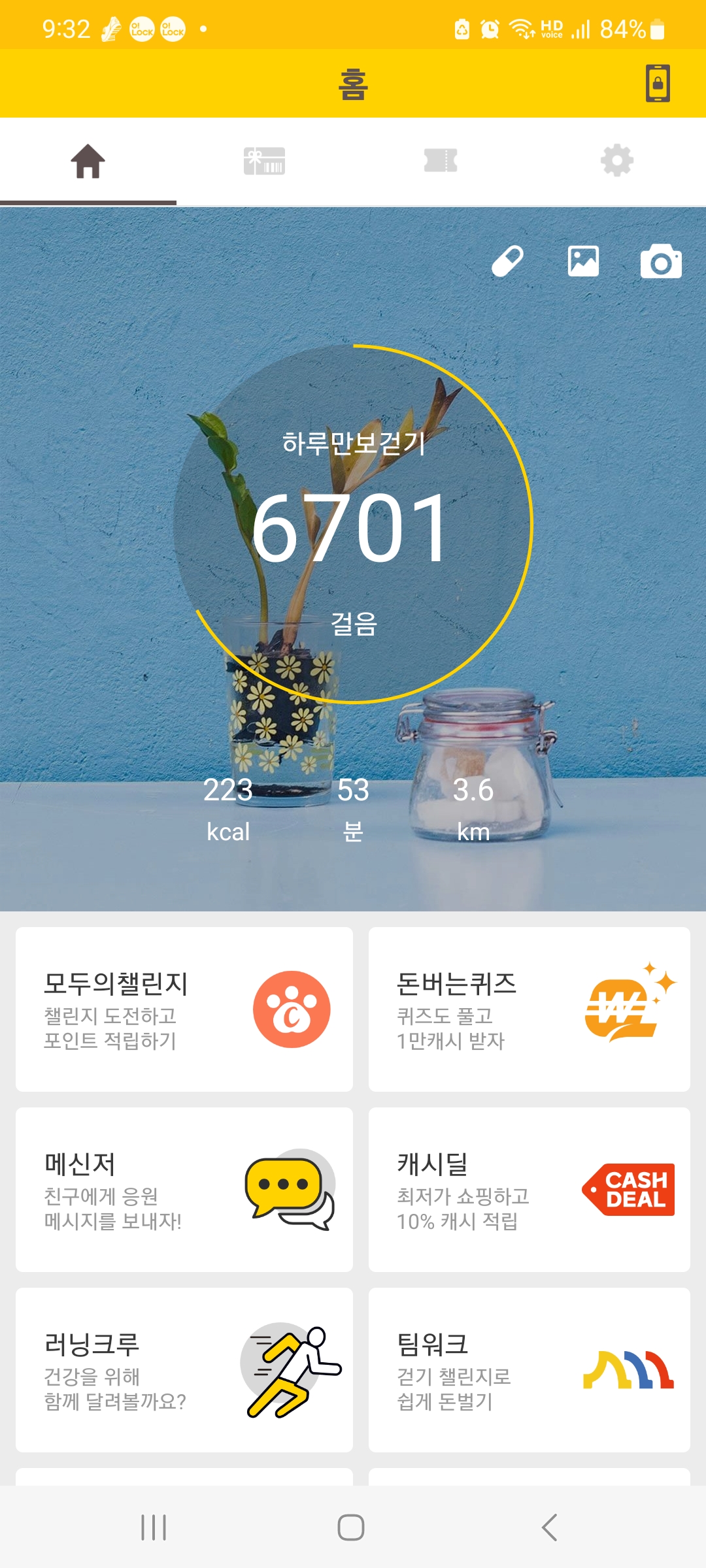Open the 모두의챌린지 card
The image size is (706, 1568).
[184, 1009]
